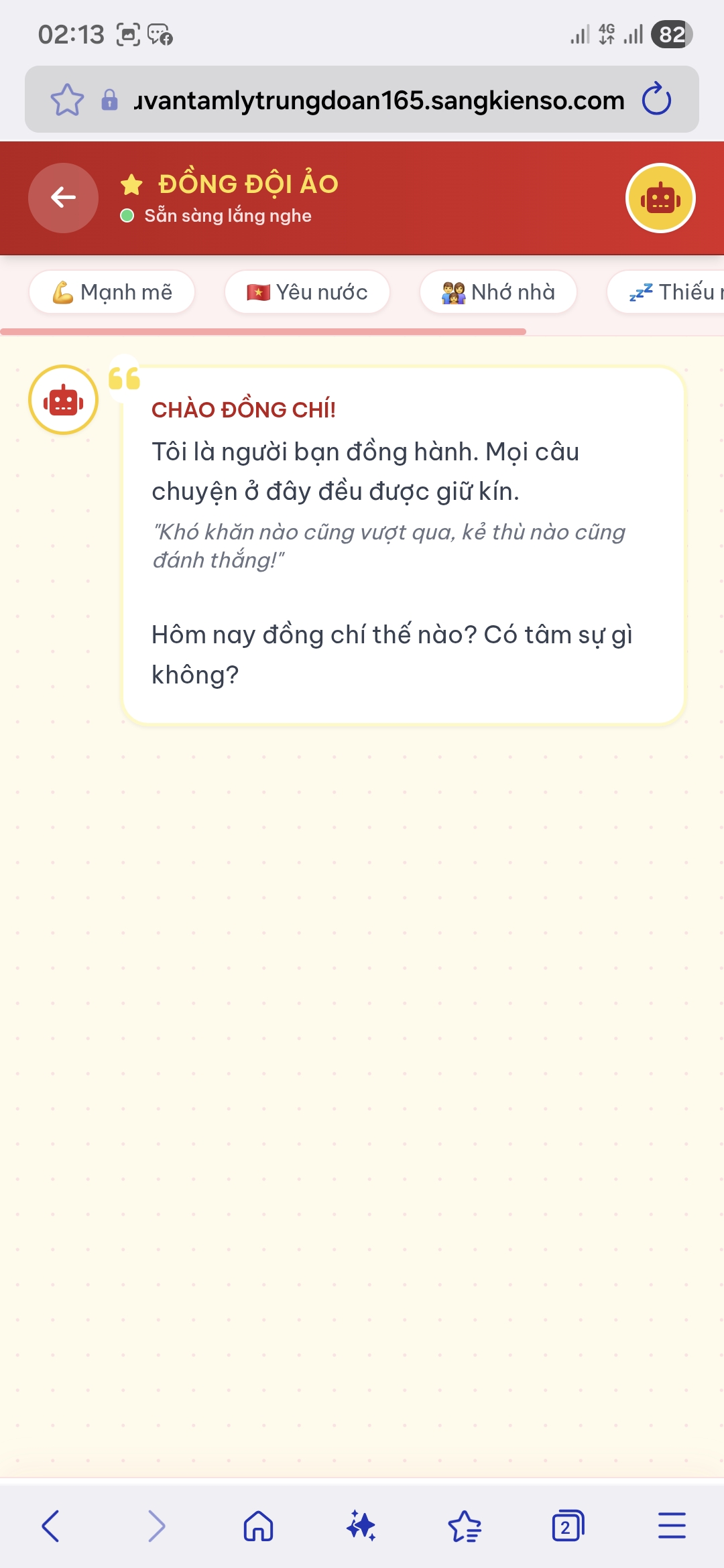Bookmark this page with the star icon
724x1568 pixels.
click(67, 100)
